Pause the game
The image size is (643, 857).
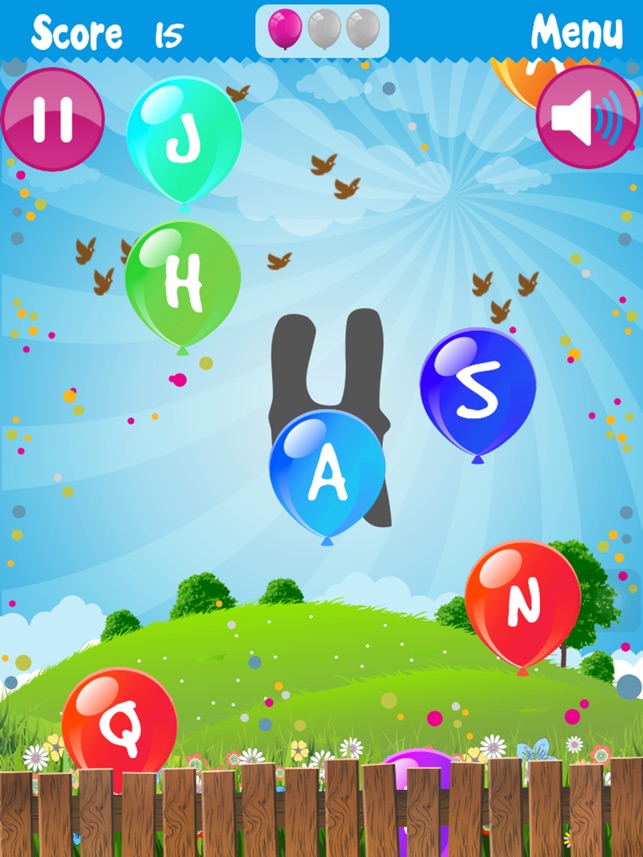coord(52,119)
